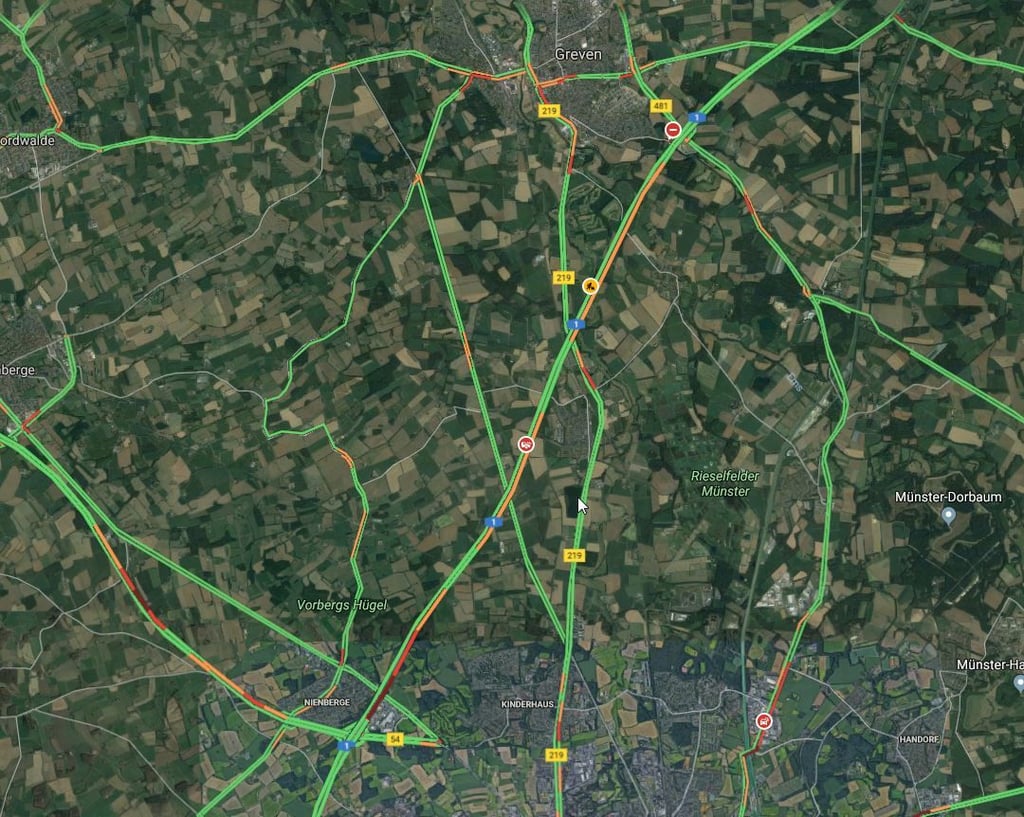View the accident marker beside the A1 motorway
Viewport: 1024px width, 817px height.
tap(526, 445)
